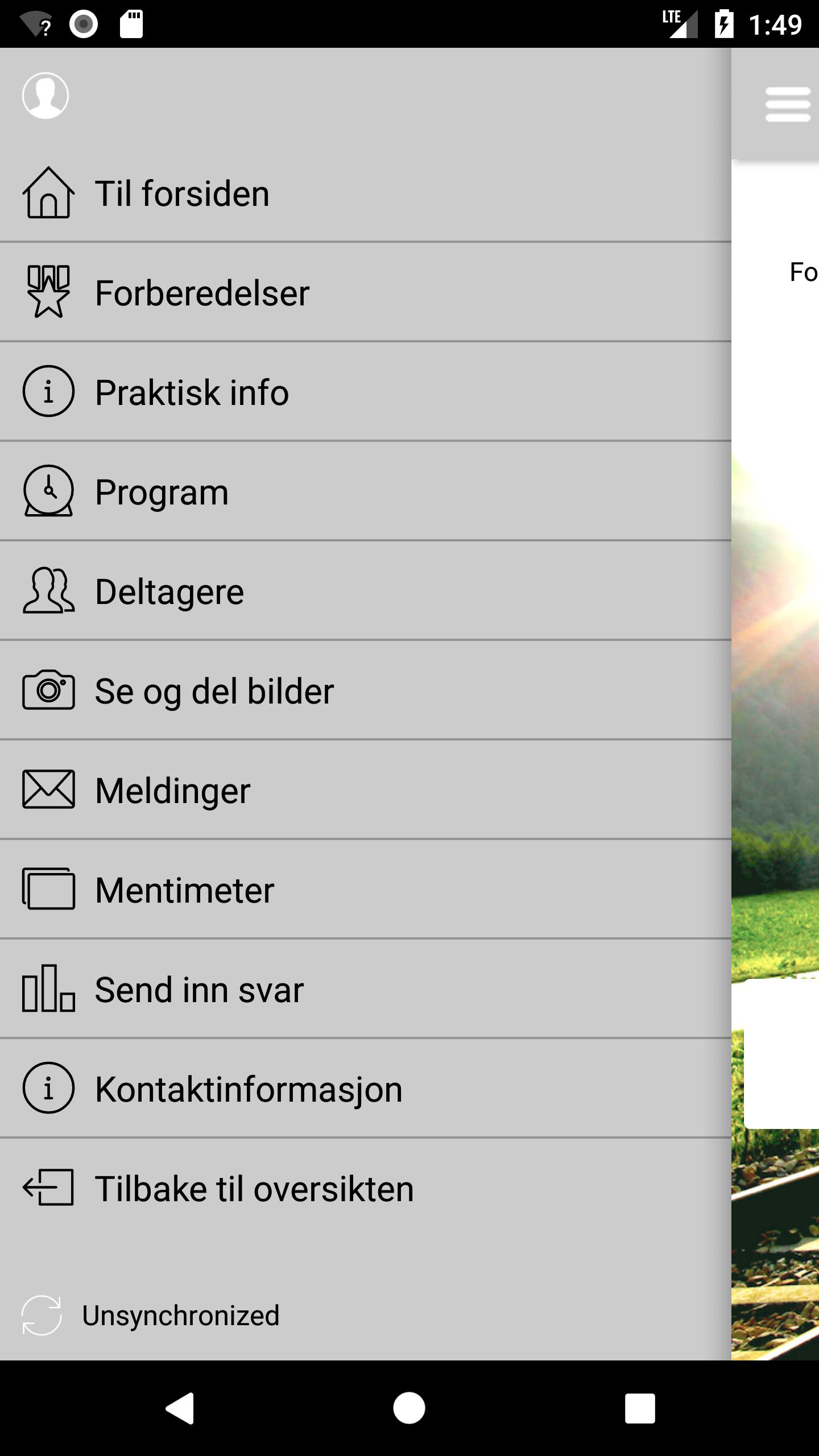Screen dimensions: 819x1456
Task: Open the Deltagere list
Action: (169, 591)
